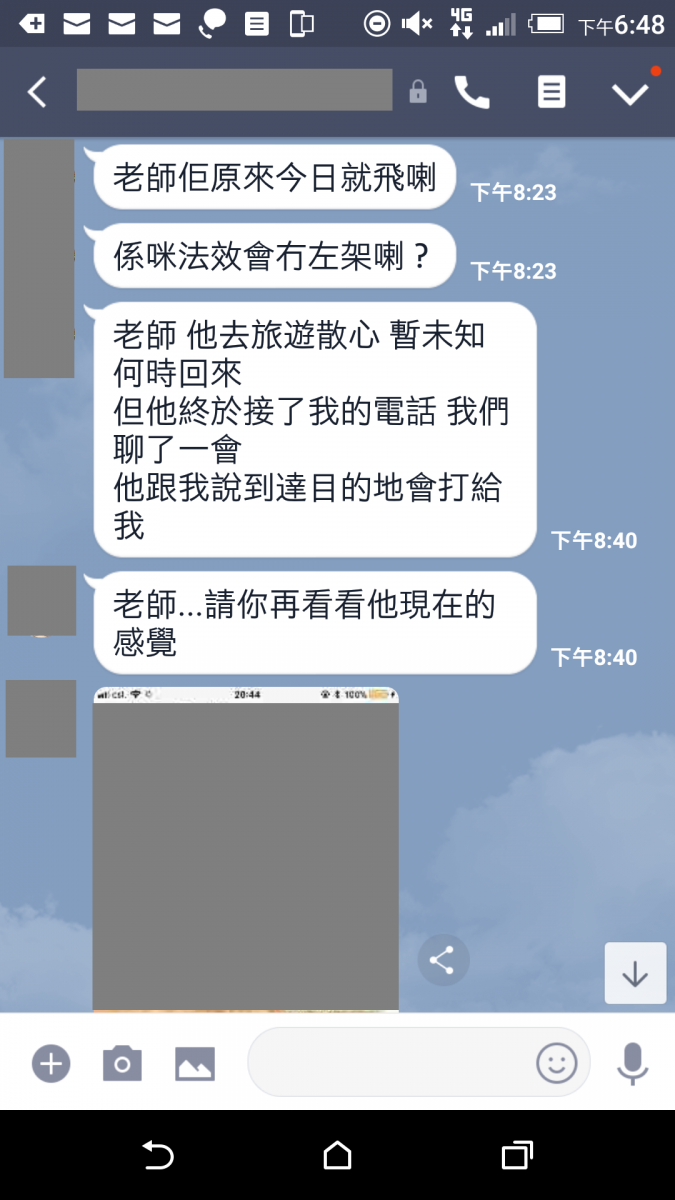Open the plus attachment menu

click(51, 1063)
